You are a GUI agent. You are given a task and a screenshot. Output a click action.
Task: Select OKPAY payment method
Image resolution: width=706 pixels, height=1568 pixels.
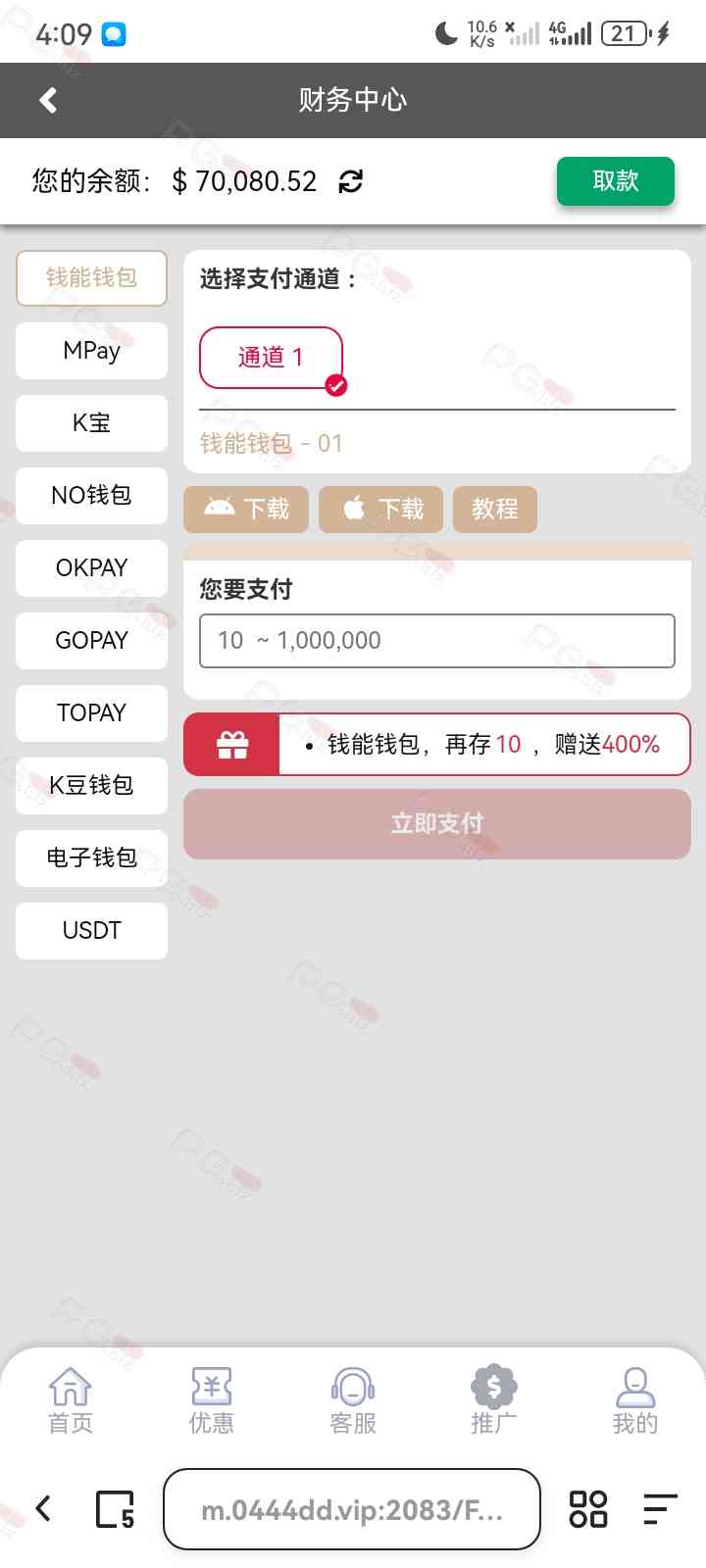pos(91,568)
